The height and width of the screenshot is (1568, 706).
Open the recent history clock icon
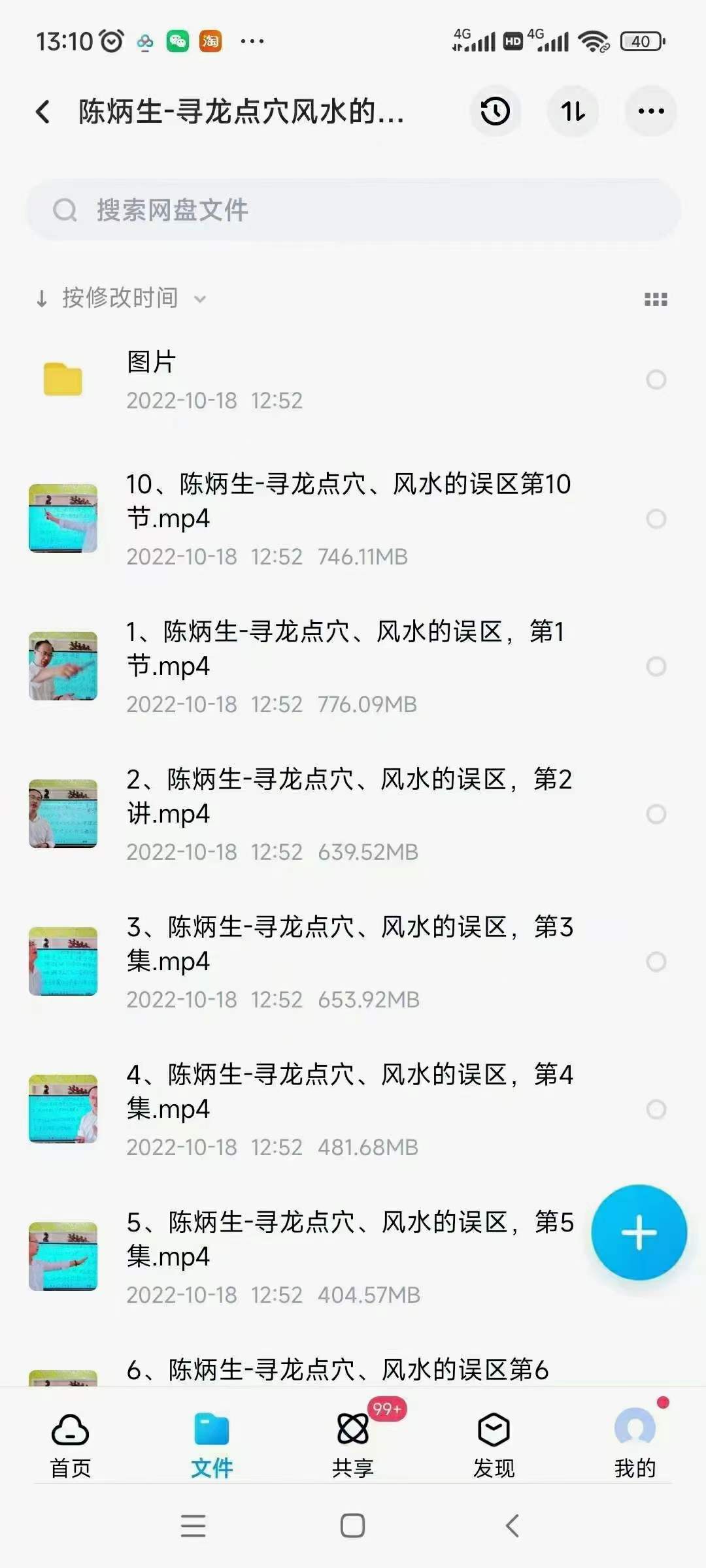495,112
